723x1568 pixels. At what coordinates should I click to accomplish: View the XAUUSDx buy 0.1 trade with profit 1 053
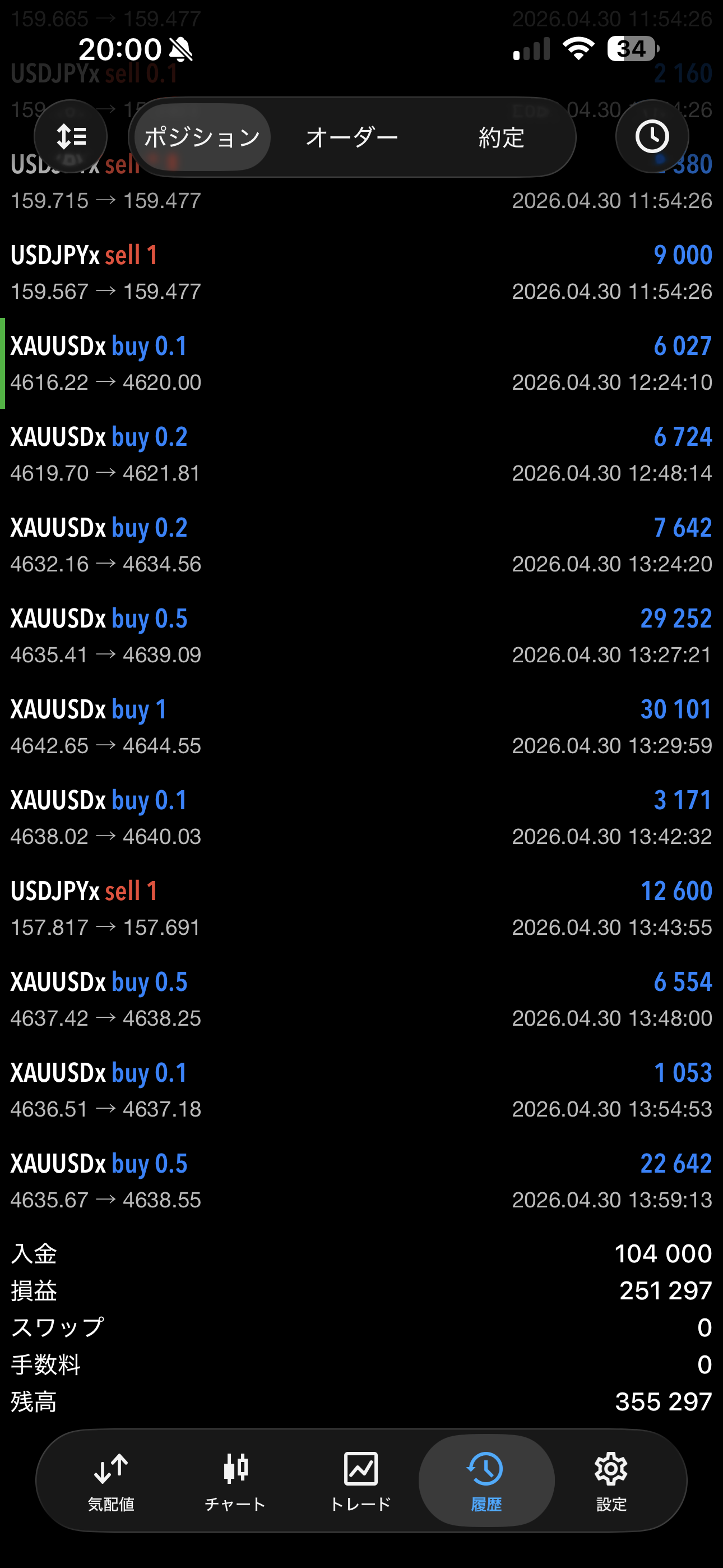pos(361,1090)
